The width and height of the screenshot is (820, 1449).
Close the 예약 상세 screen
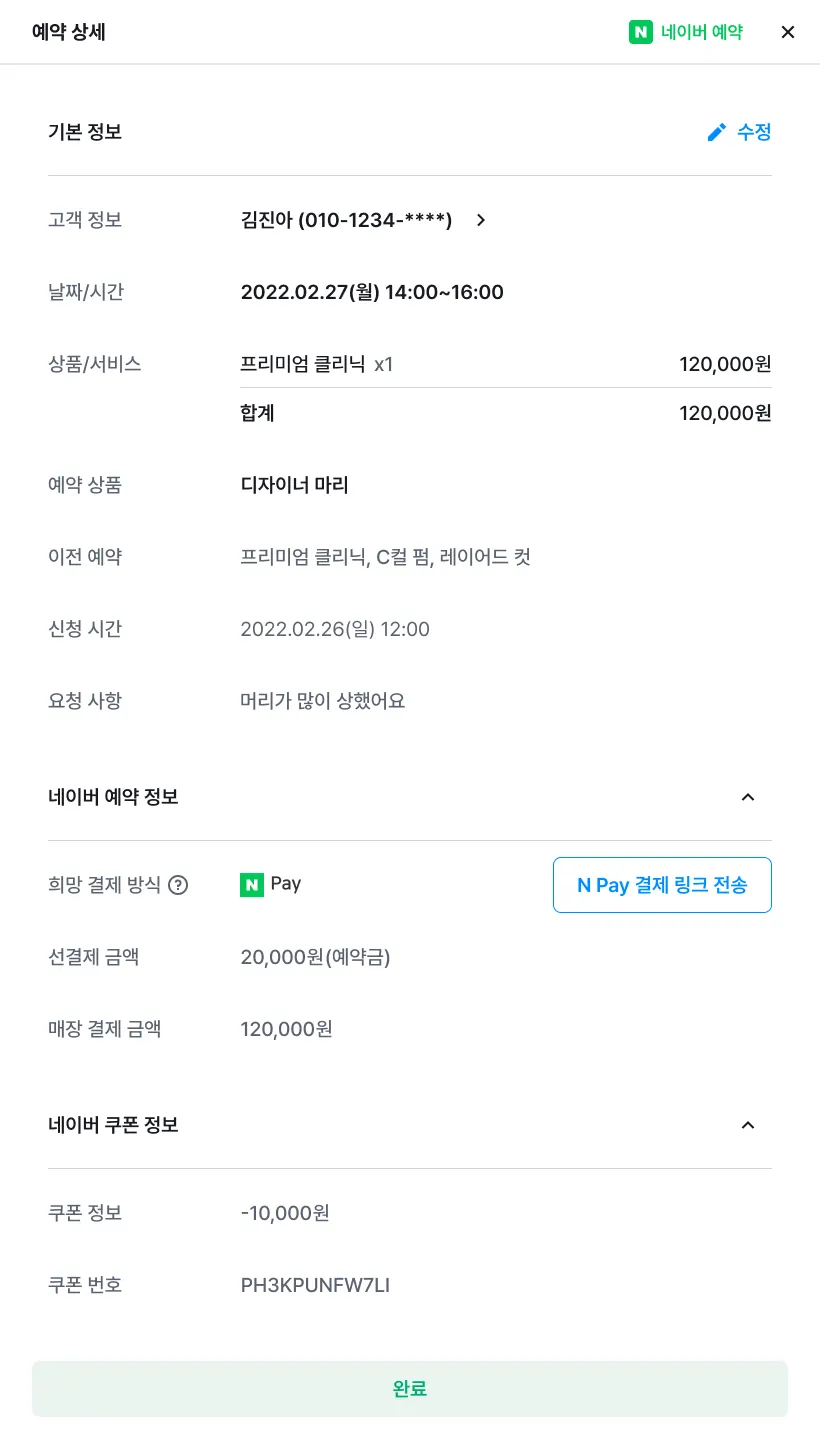788,32
